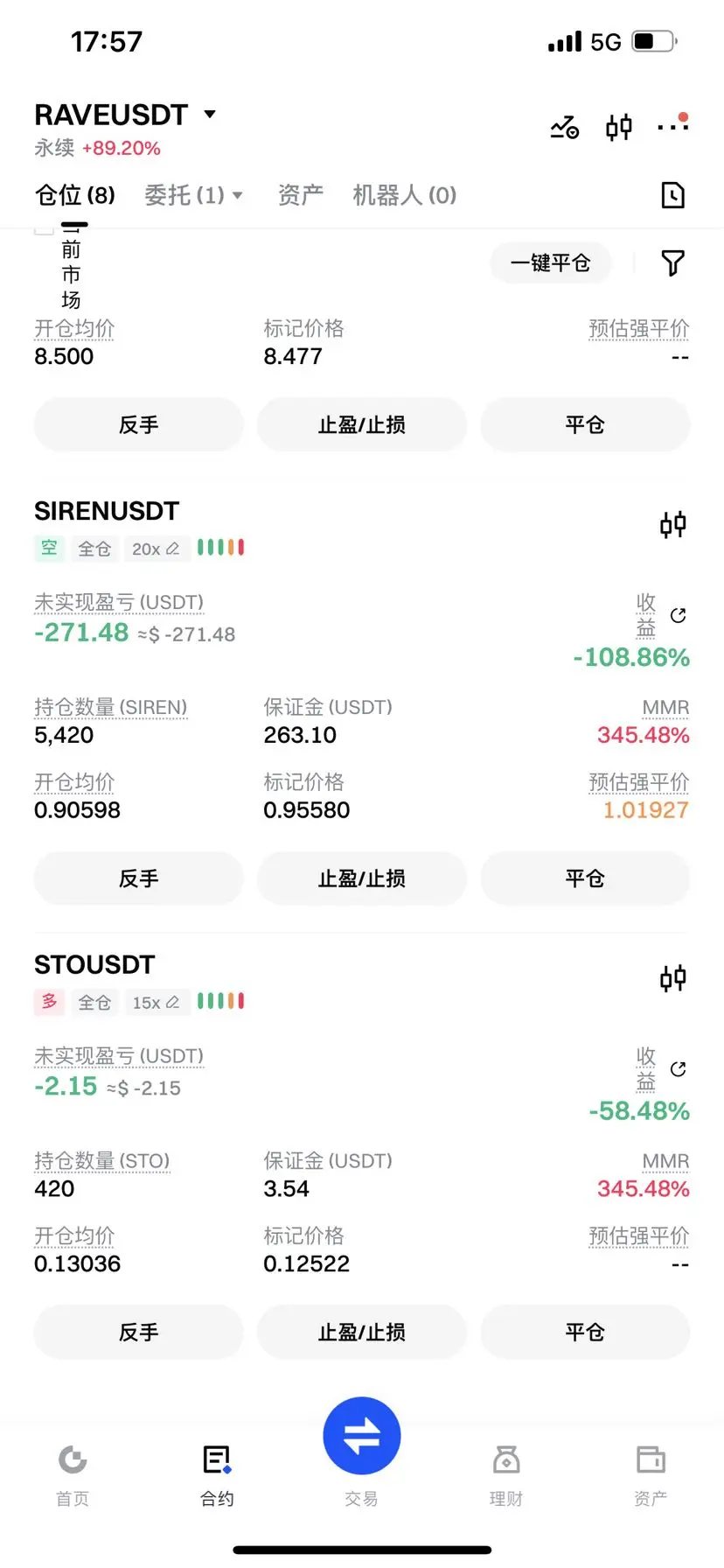Tap 反手 on the SIRENUSDT position
The image size is (724, 1568).
point(138,878)
